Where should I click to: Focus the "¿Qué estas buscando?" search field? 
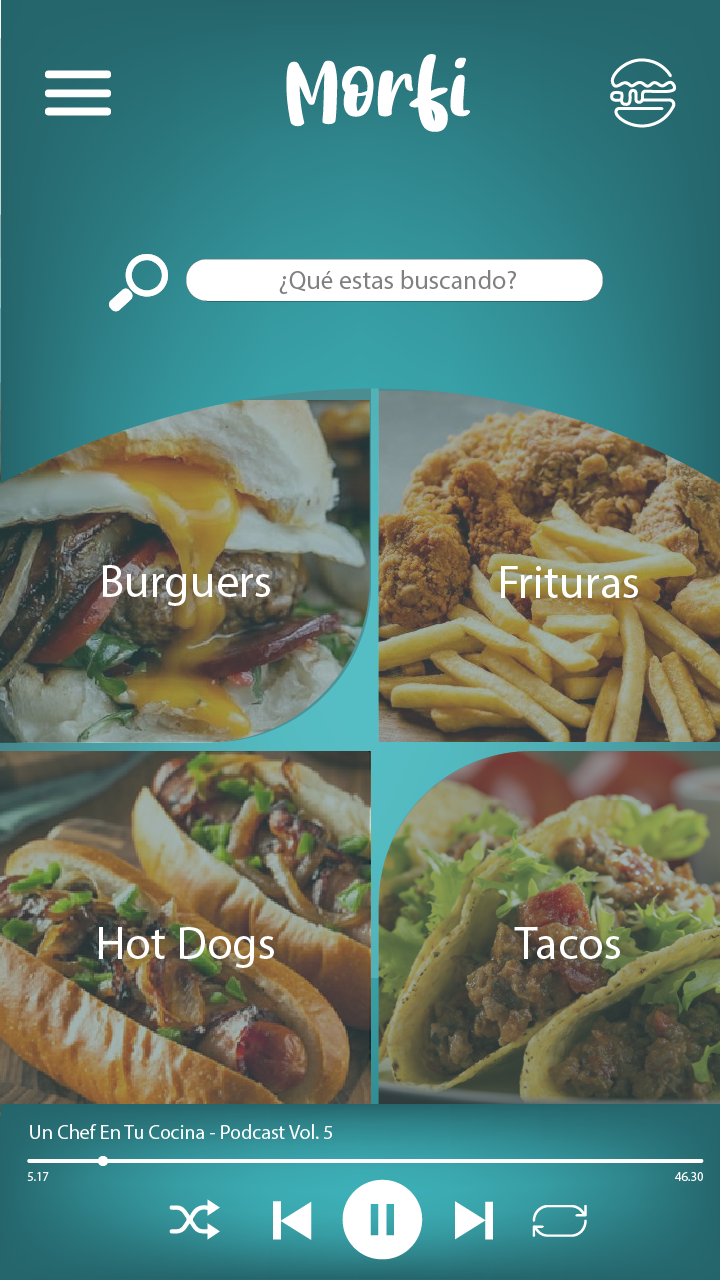[x=395, y=280]
